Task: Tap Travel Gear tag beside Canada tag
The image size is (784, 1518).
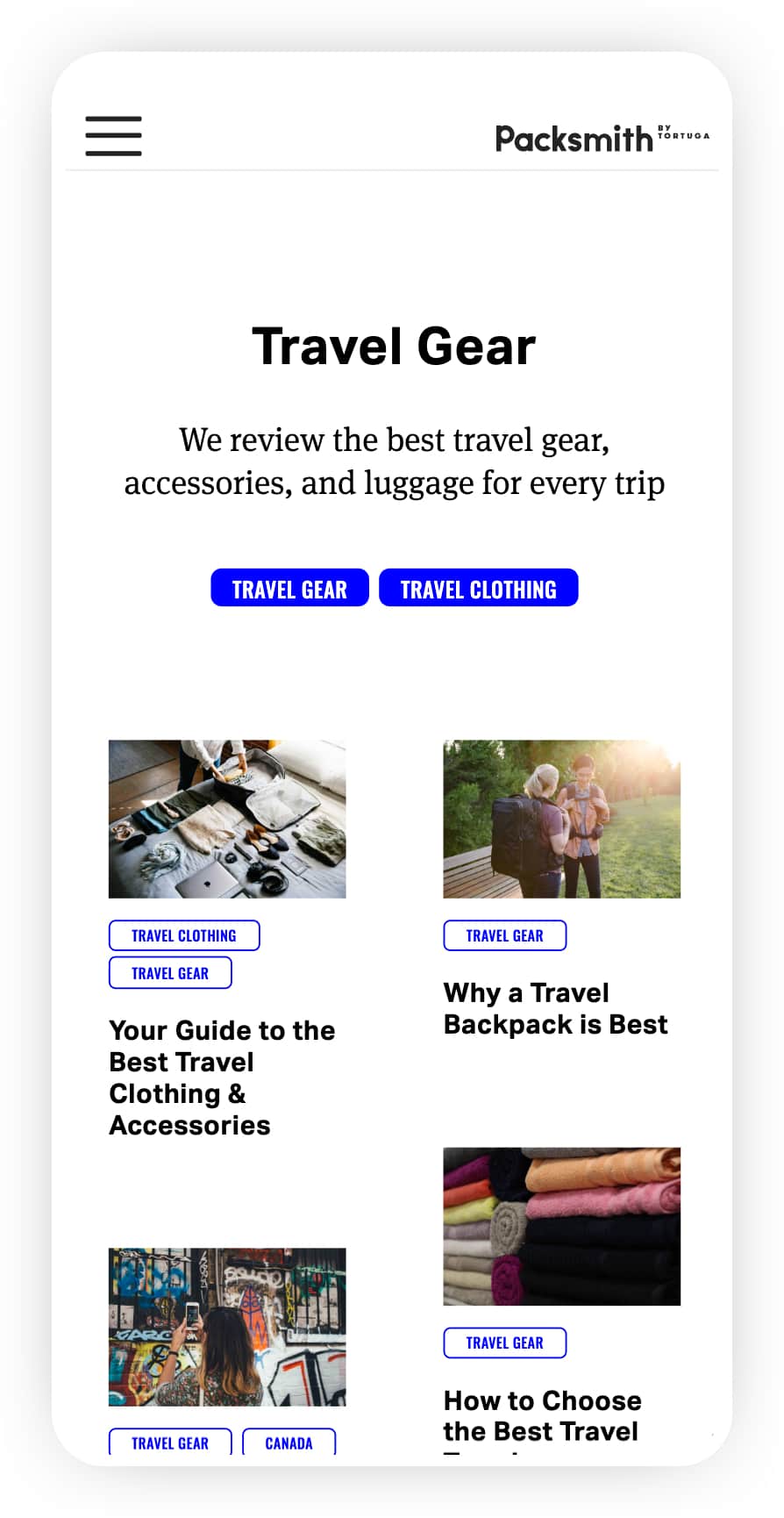Action: (170, 1443)
